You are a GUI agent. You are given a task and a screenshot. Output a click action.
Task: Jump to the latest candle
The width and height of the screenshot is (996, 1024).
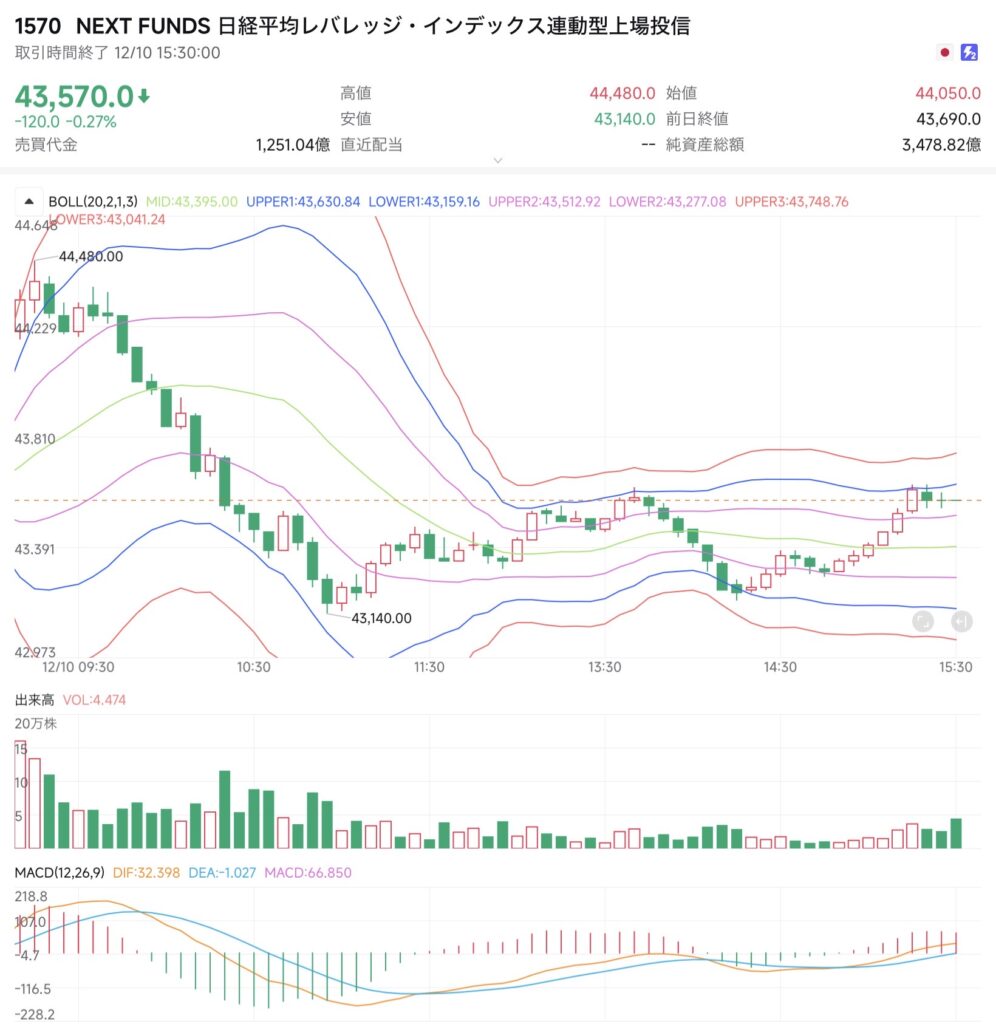click(x=960, y=621)
